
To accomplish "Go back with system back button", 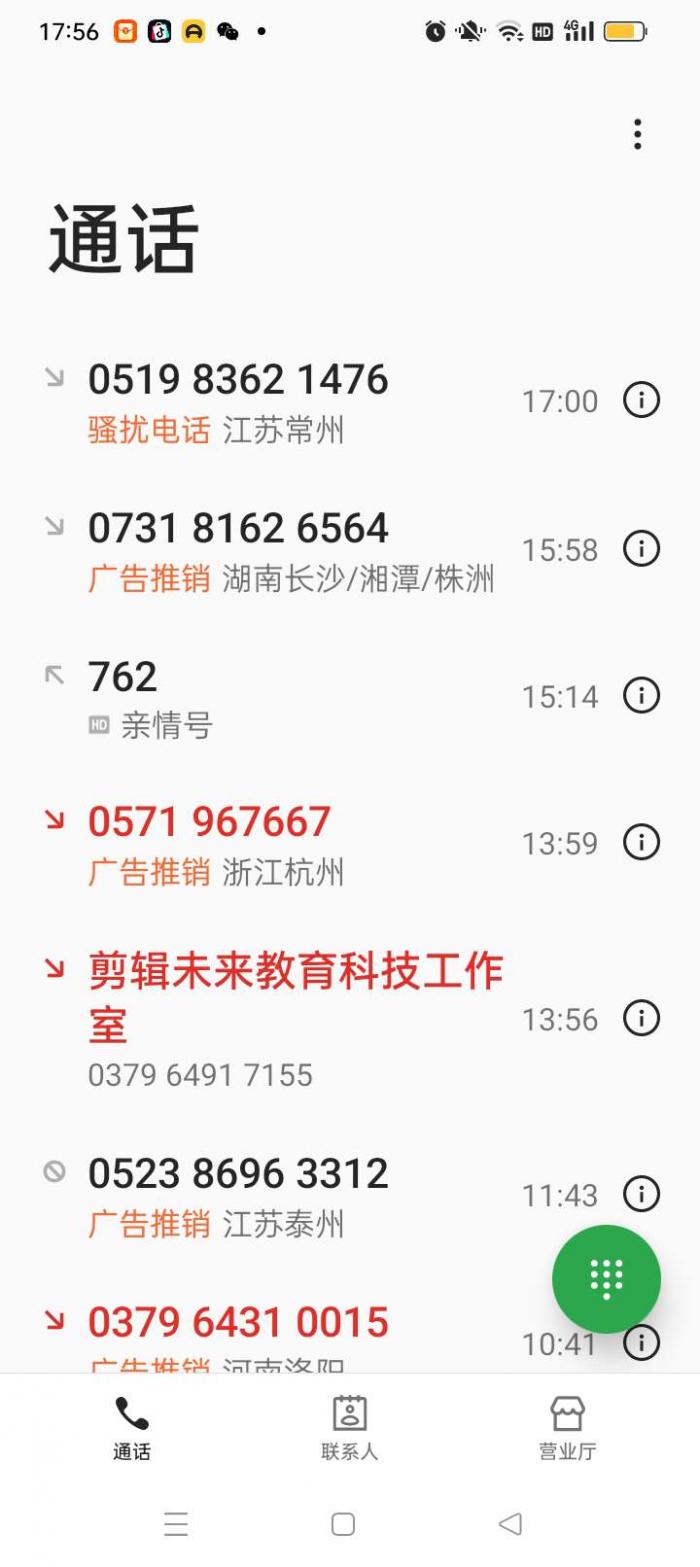I will click(510, 1523).
